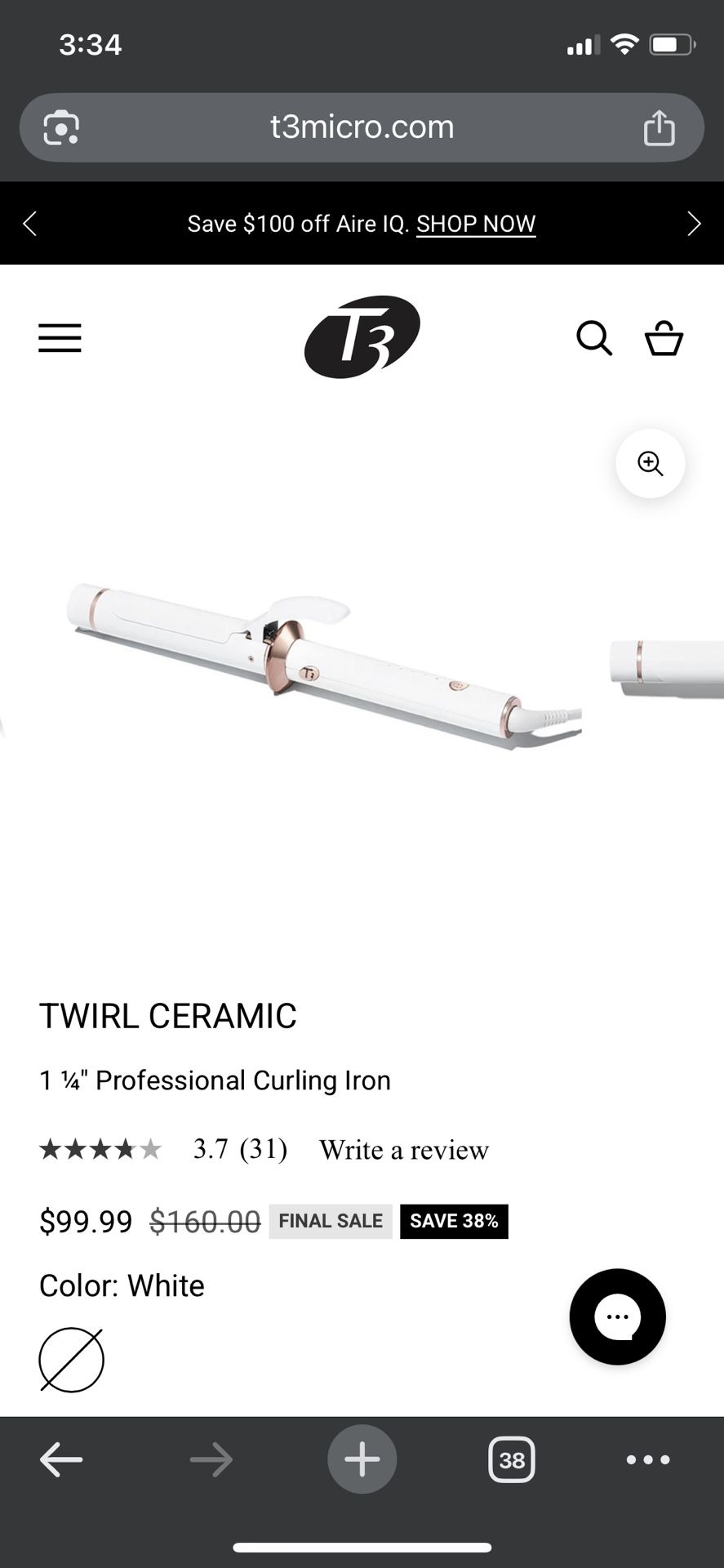Open site search magnifier
This screenshot has width=724, height=1568.
click(594, 338)
